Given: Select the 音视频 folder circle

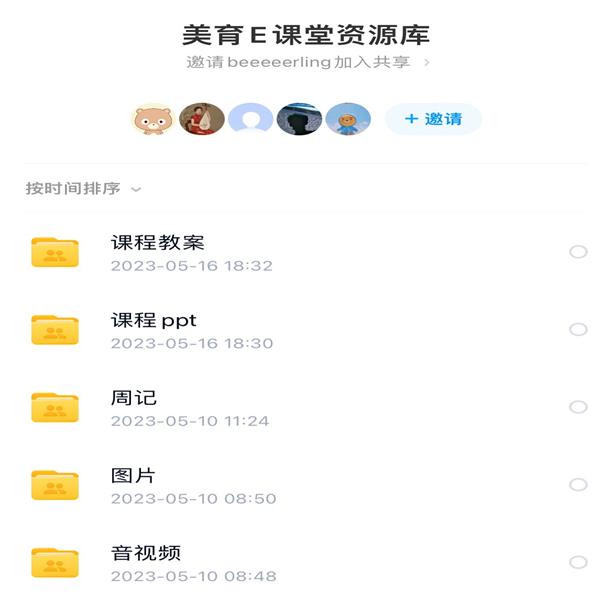Looking at the screenshot, I should coord(578,562).
